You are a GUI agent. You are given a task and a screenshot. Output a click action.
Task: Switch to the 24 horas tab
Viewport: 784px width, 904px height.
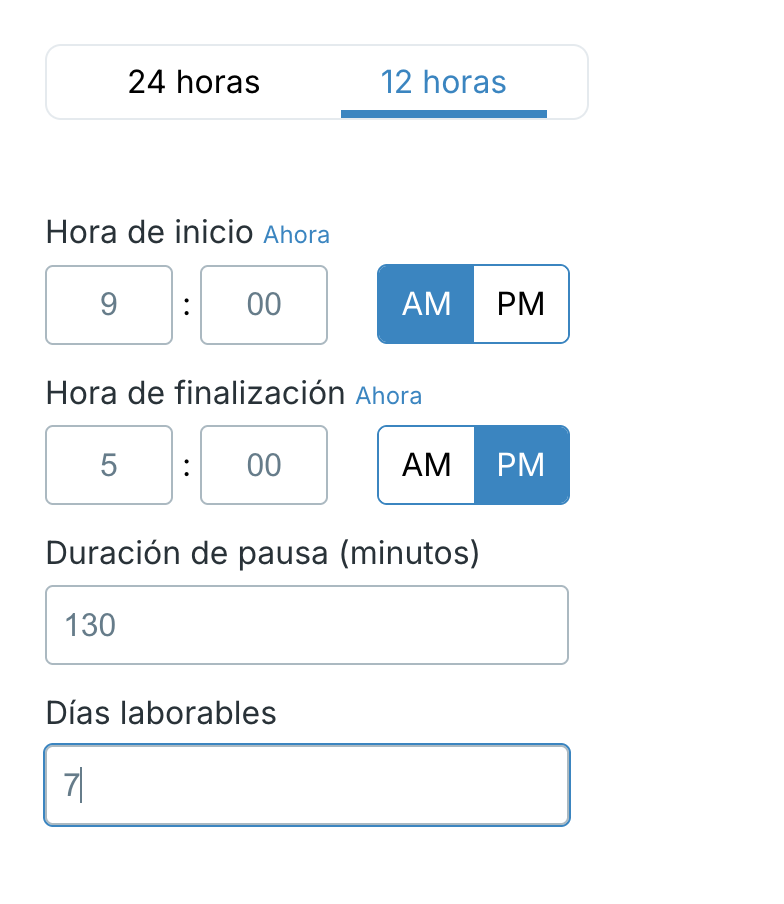coord(193,82)
